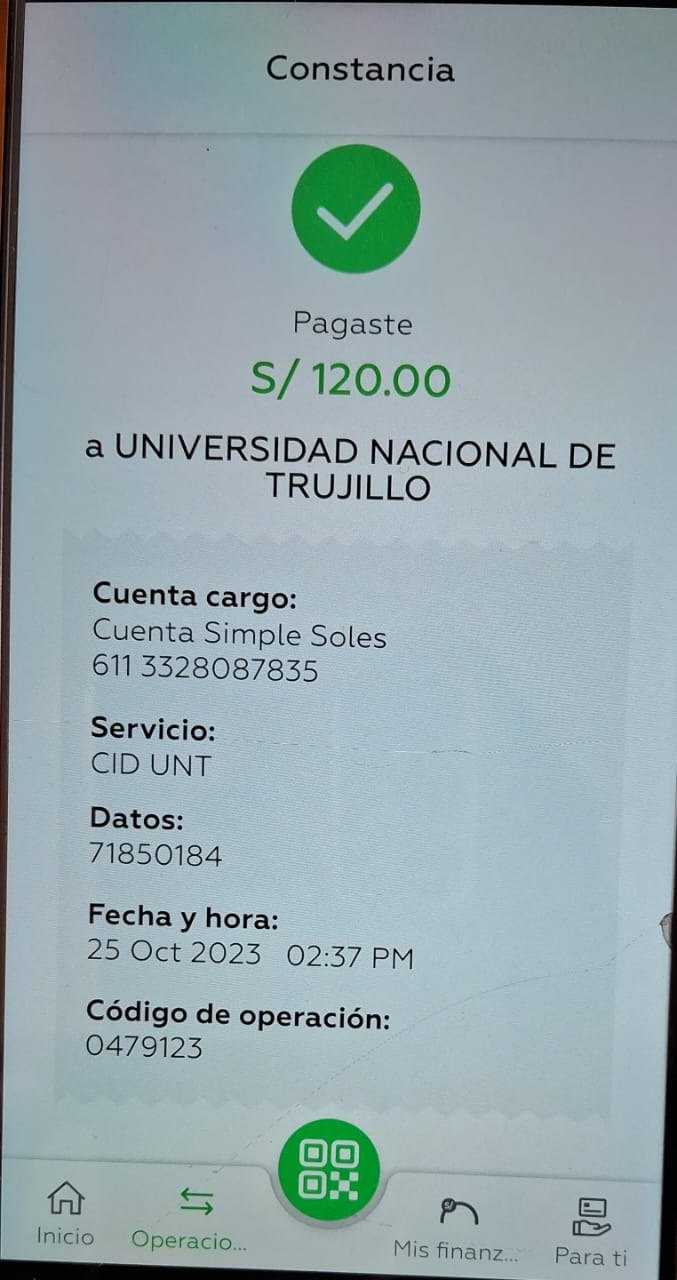Go to the Inicio tab
The height and width of the screenshot is (1280, 677).
coord(66,1215)
